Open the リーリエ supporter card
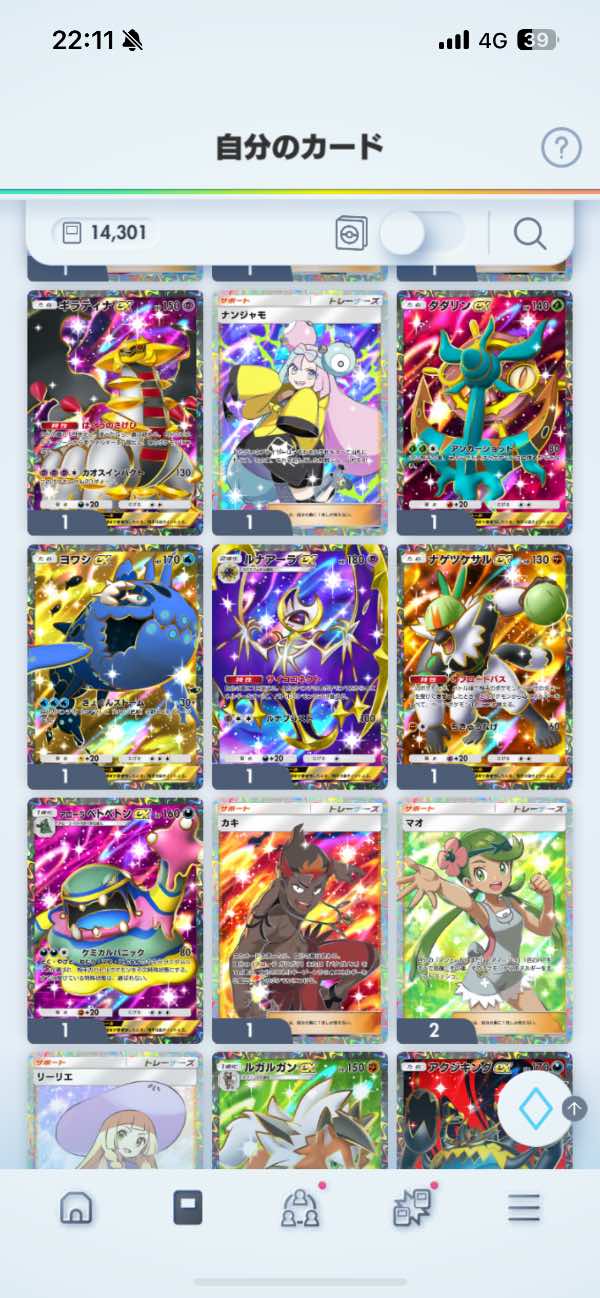The width and height of the screenshot is (600, 1298). [115, 1111]
